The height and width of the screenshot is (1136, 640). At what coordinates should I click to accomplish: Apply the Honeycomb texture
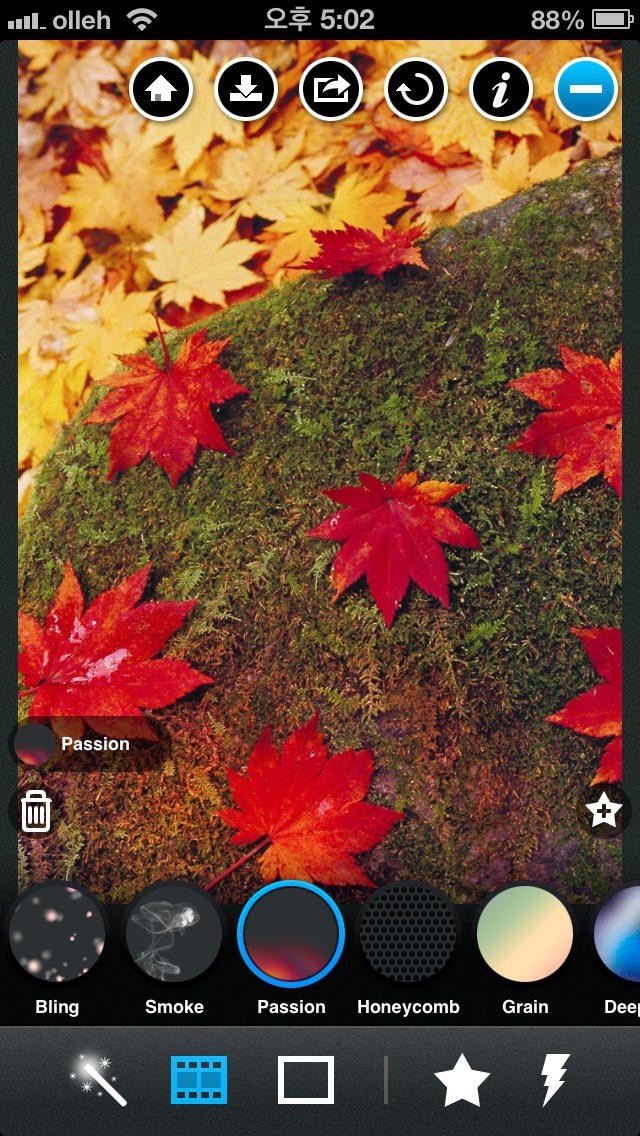[x=408, y=935]
